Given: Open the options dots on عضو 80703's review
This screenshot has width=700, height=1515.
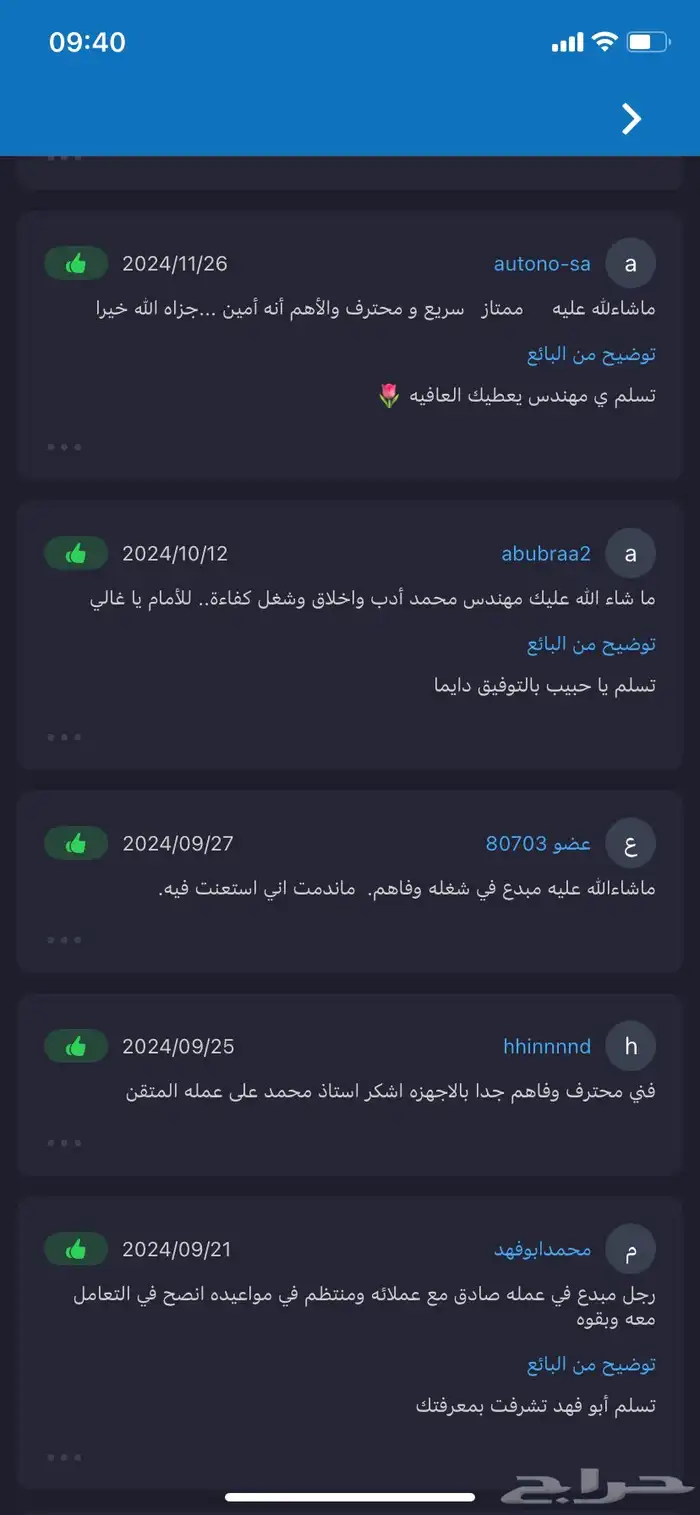Looking at the screenshot, I should 64,940.
